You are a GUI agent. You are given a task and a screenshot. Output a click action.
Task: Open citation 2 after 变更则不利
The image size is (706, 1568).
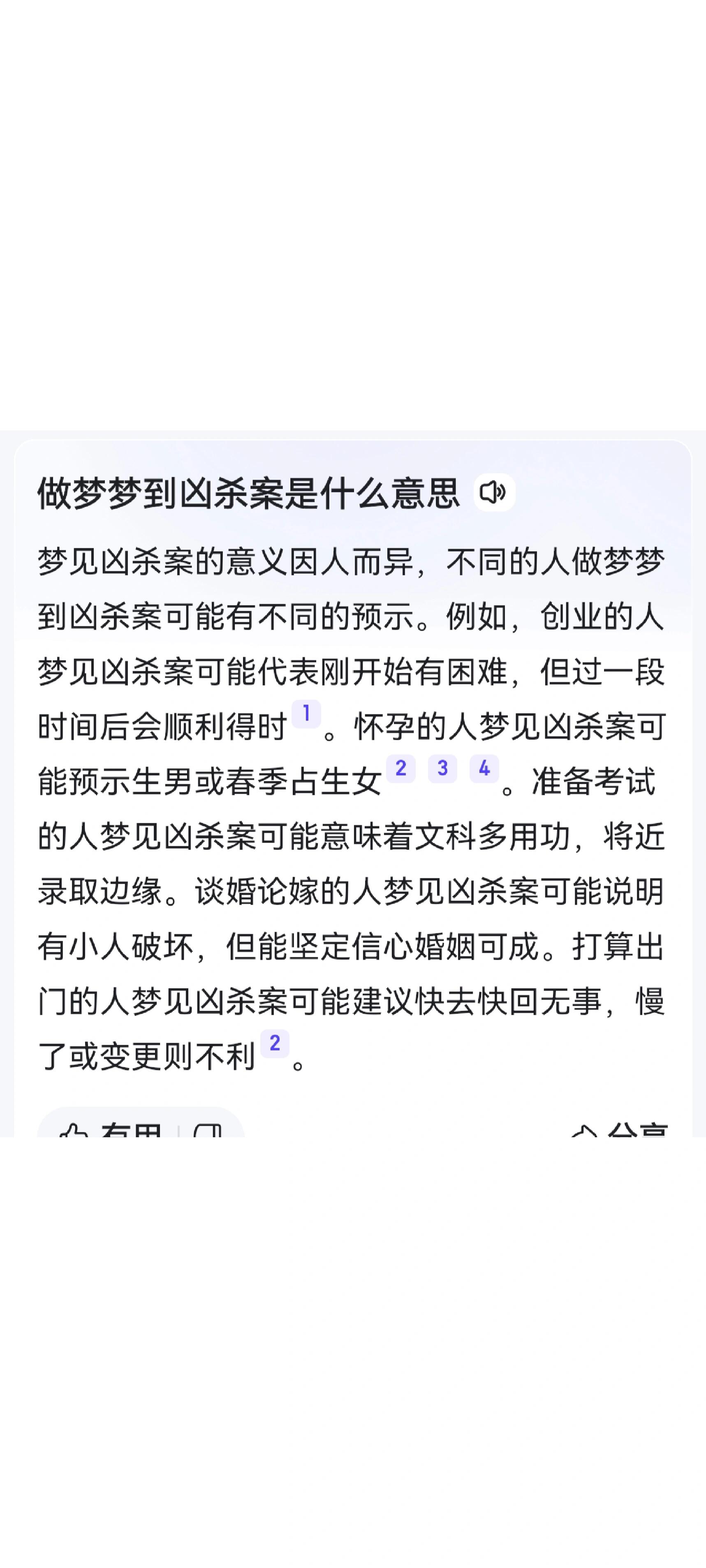click(275, 1043)
